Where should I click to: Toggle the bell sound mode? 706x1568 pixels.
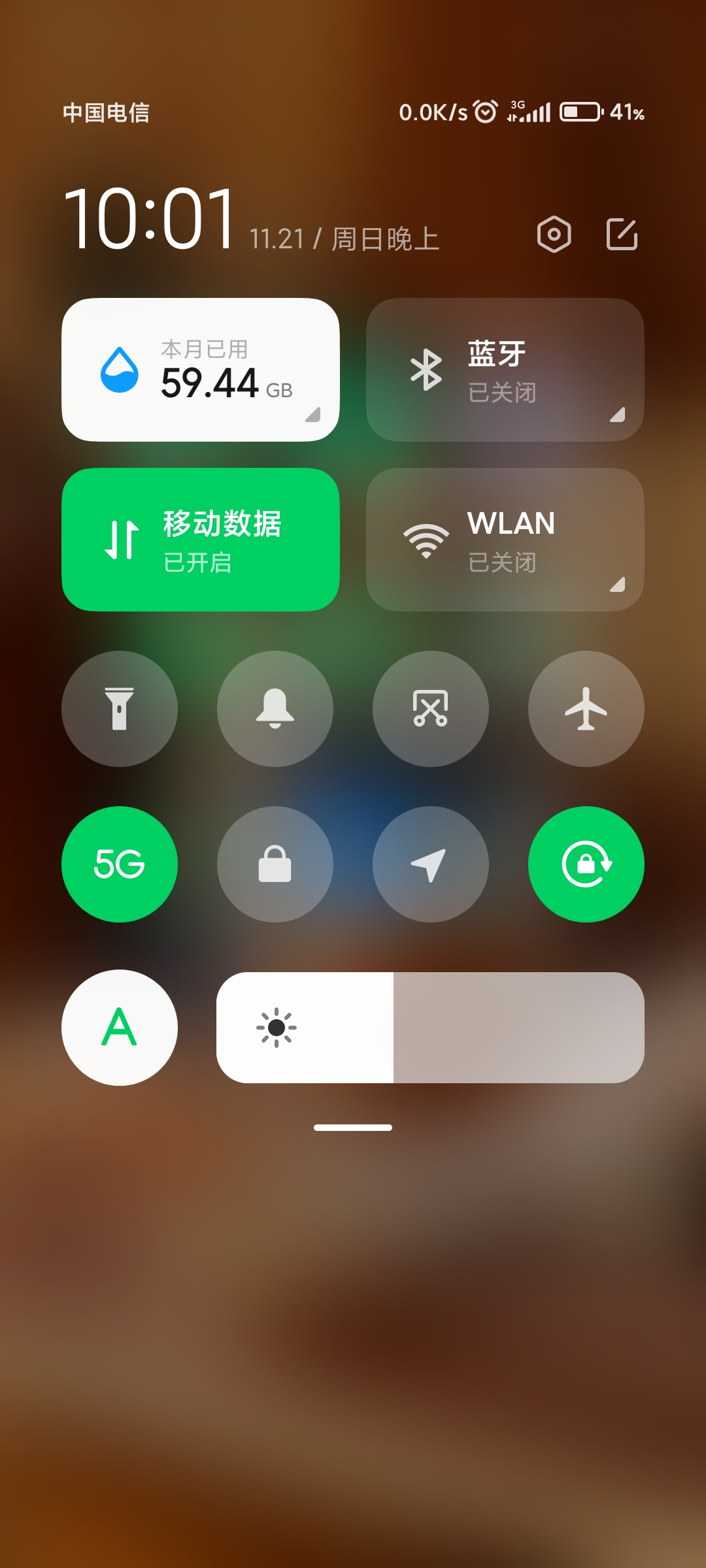point(275,709)
